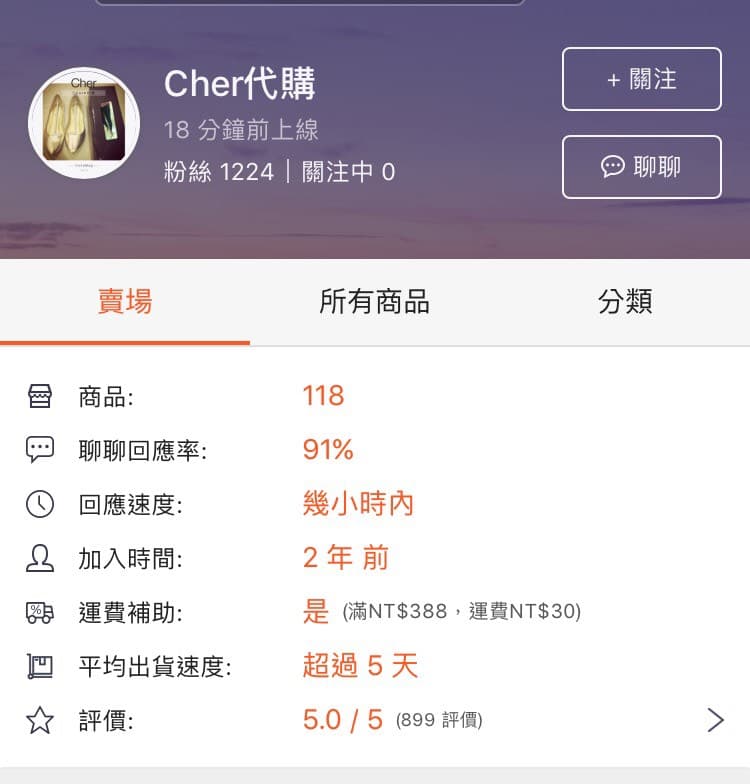Switch to the 所有商品 tab
Viewport: 750px width, 784px height.
pyautogui.click(x=374, y=302)
